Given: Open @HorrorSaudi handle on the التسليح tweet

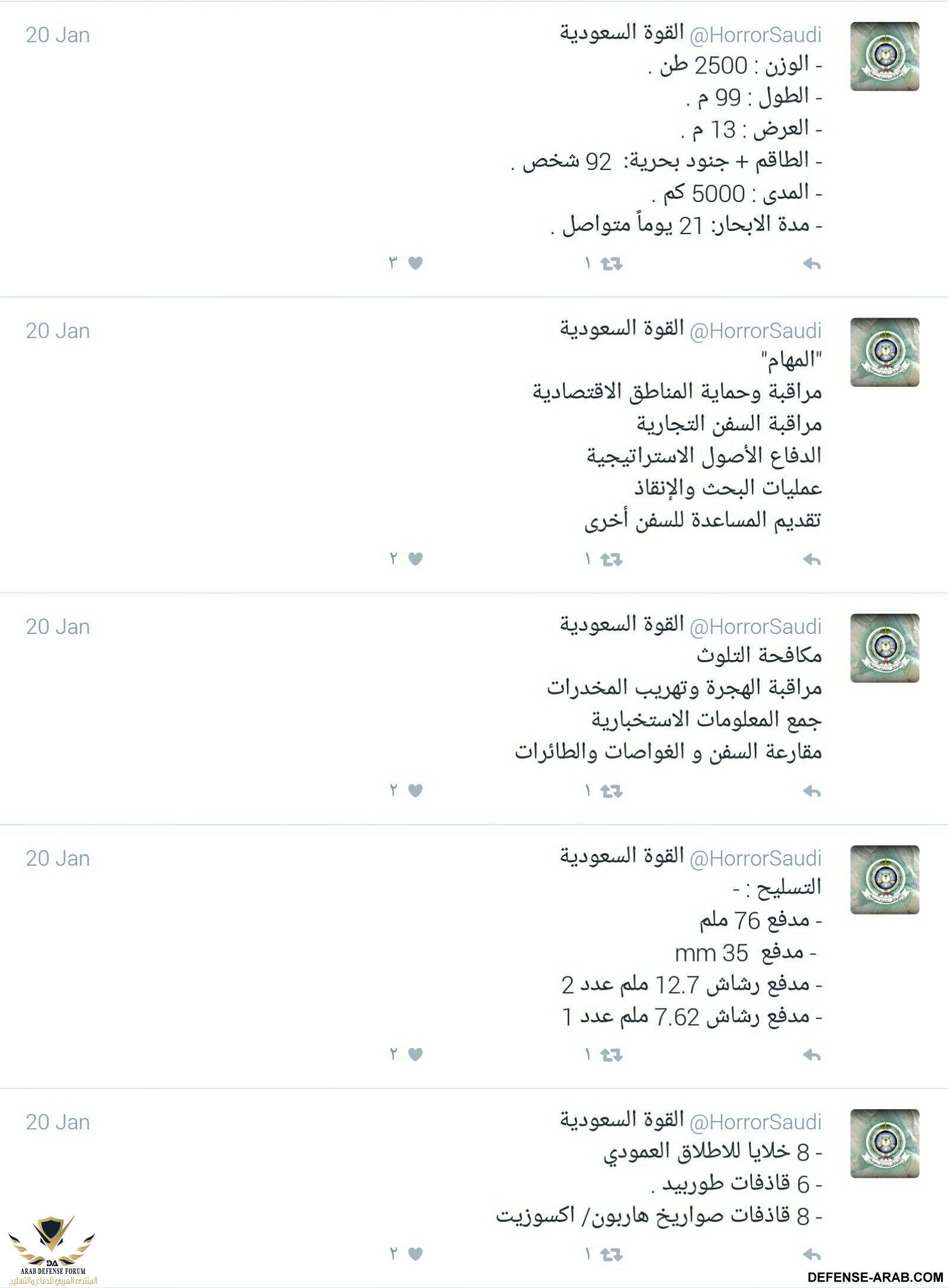Looking at the screenshot, I should (755, 858).
